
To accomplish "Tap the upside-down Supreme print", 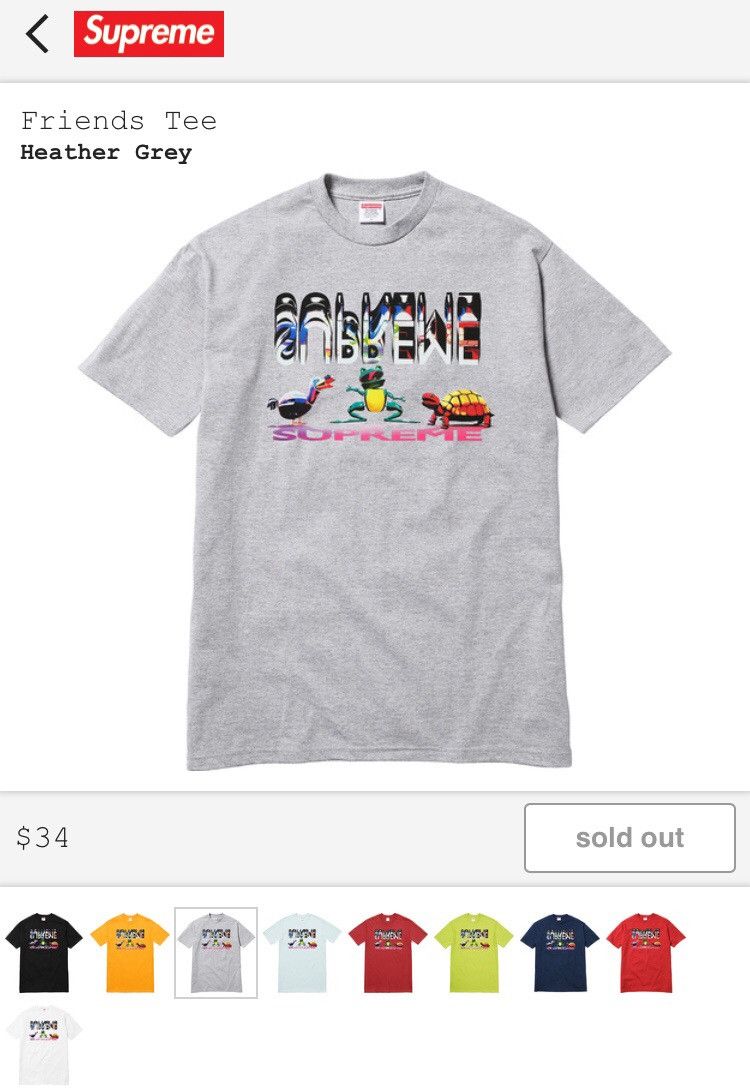I will [380, 323].
